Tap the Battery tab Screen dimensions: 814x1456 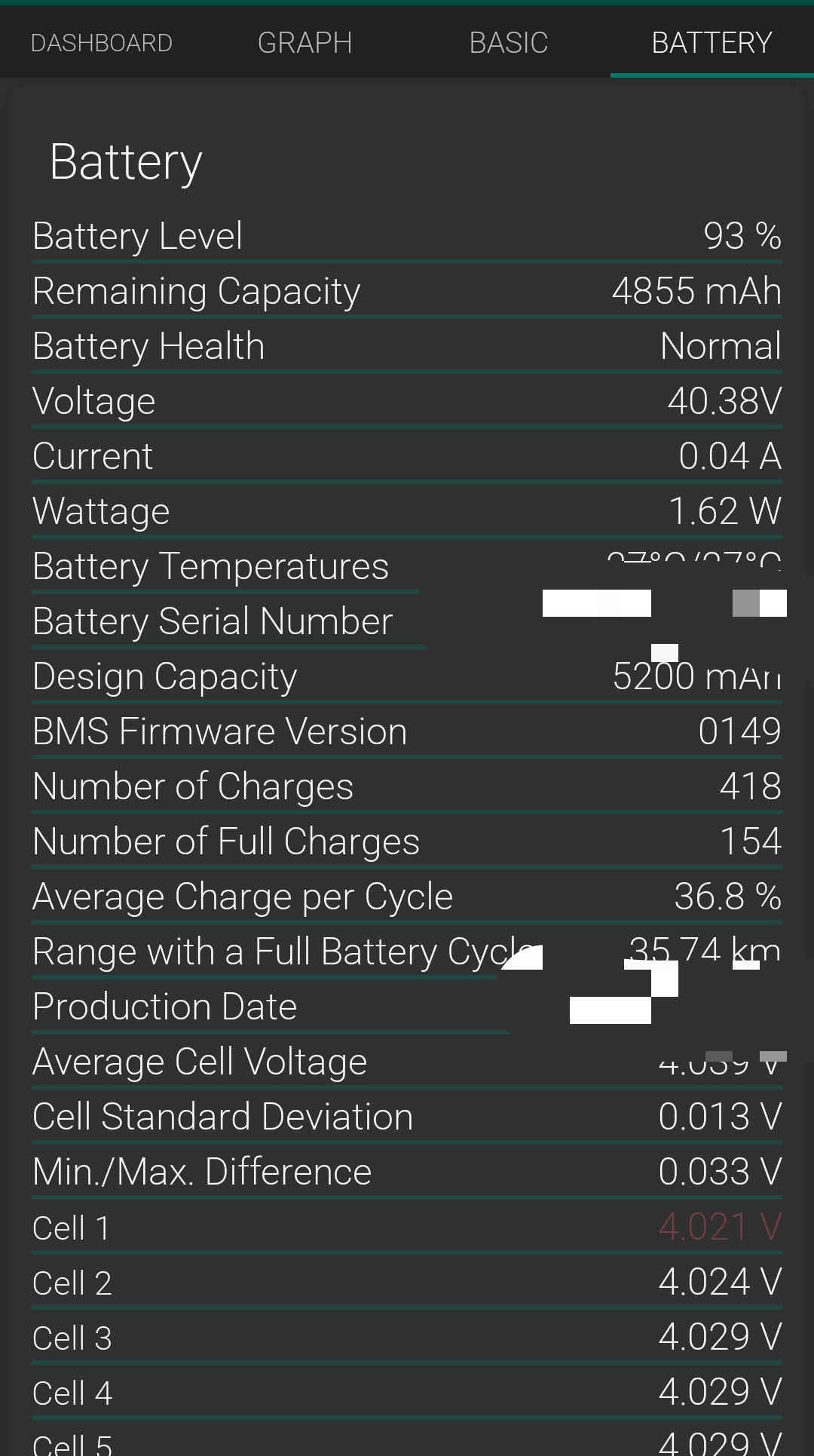tap(712, 43)
